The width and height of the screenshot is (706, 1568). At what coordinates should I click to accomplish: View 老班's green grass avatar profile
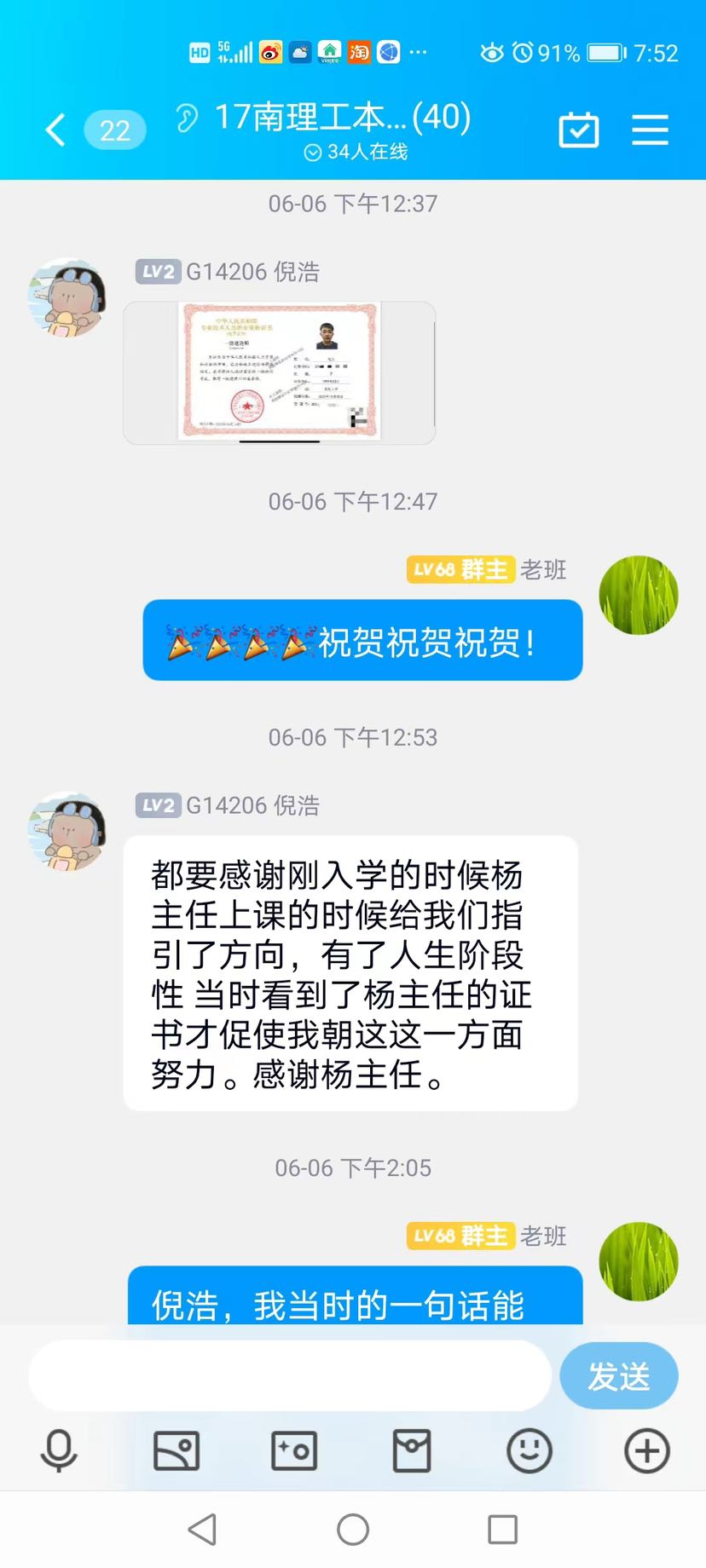pos(638,595)
